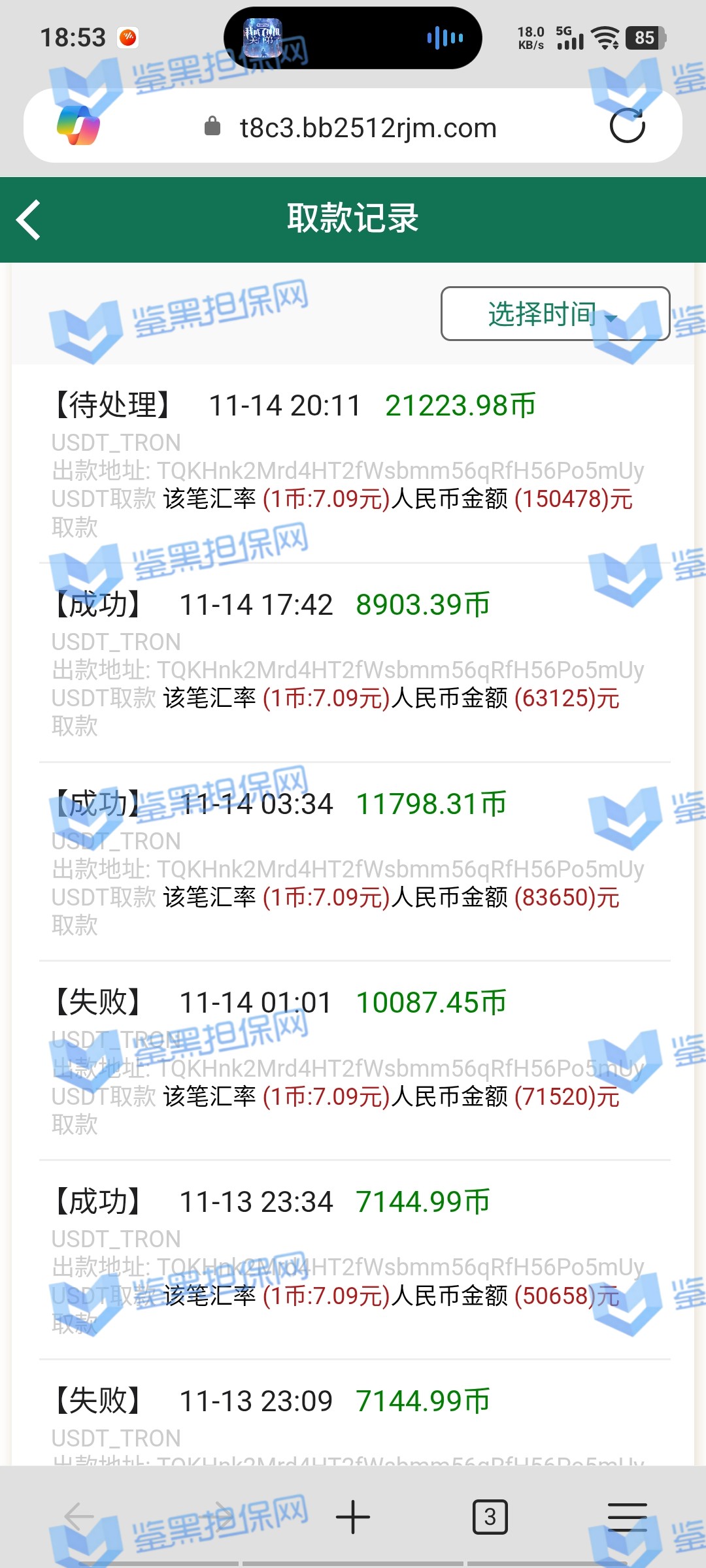View the open tabs switcher
This screenshot has height=1568, width=706.
click(490, 1516)
